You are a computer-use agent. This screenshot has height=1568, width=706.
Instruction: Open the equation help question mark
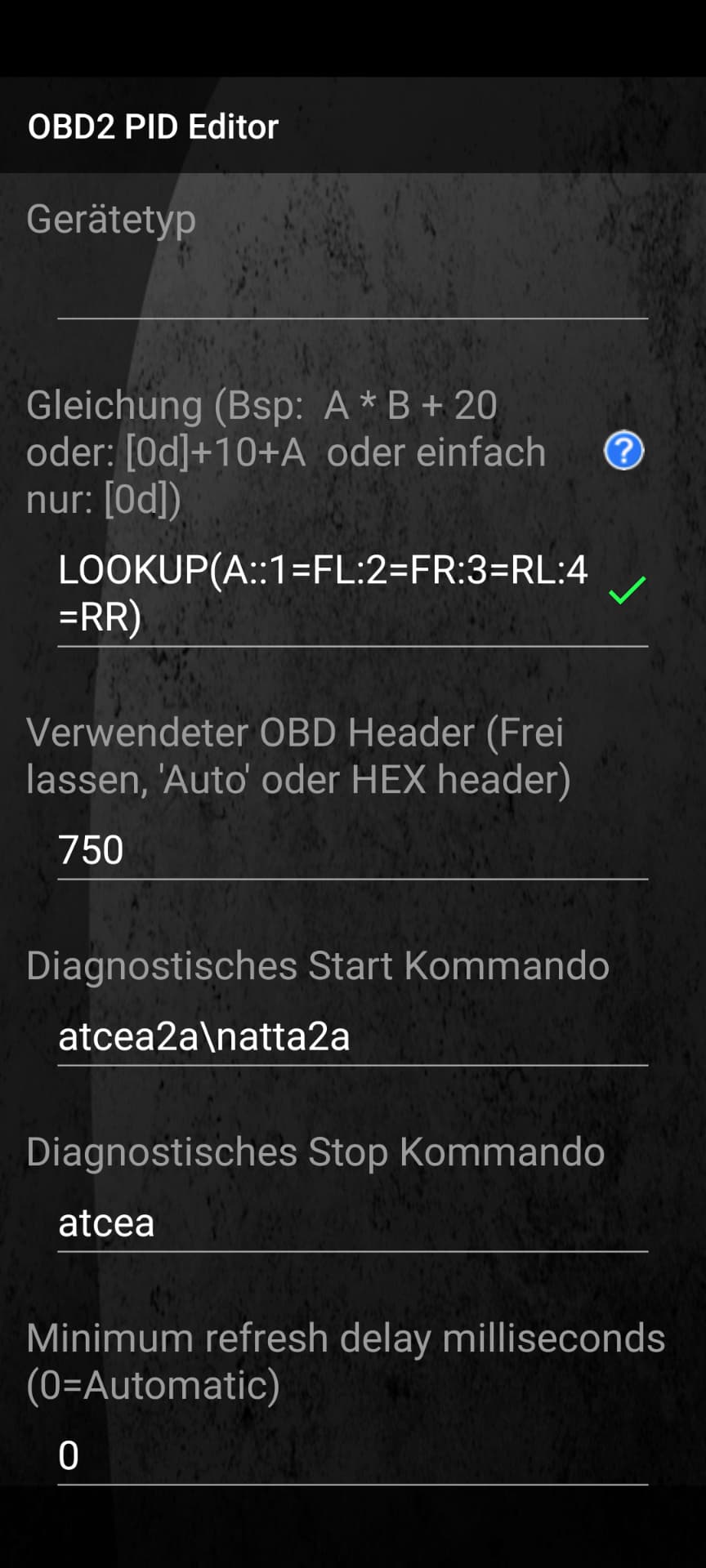[x=624, y=451]
